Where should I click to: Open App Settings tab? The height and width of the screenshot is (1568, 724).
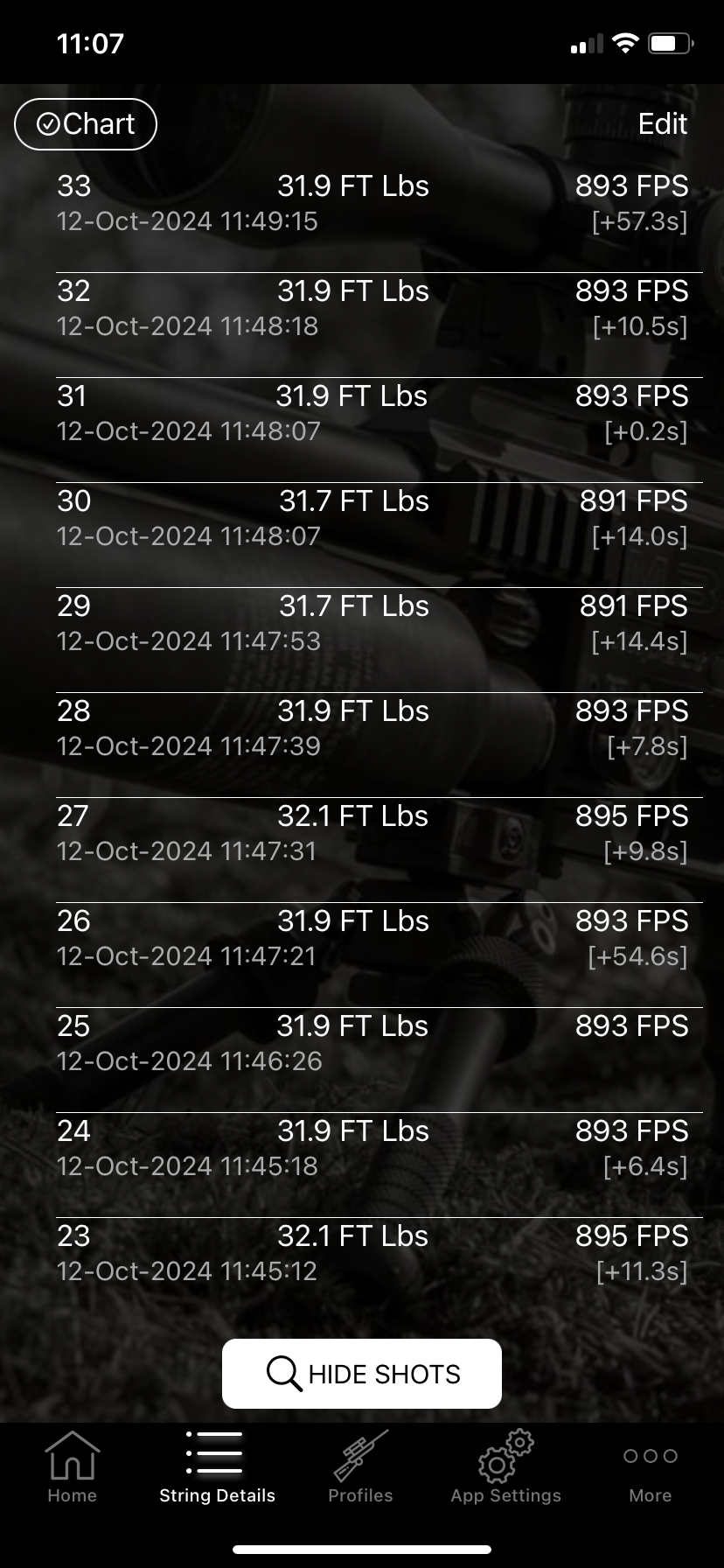[x=506, y=1466]
